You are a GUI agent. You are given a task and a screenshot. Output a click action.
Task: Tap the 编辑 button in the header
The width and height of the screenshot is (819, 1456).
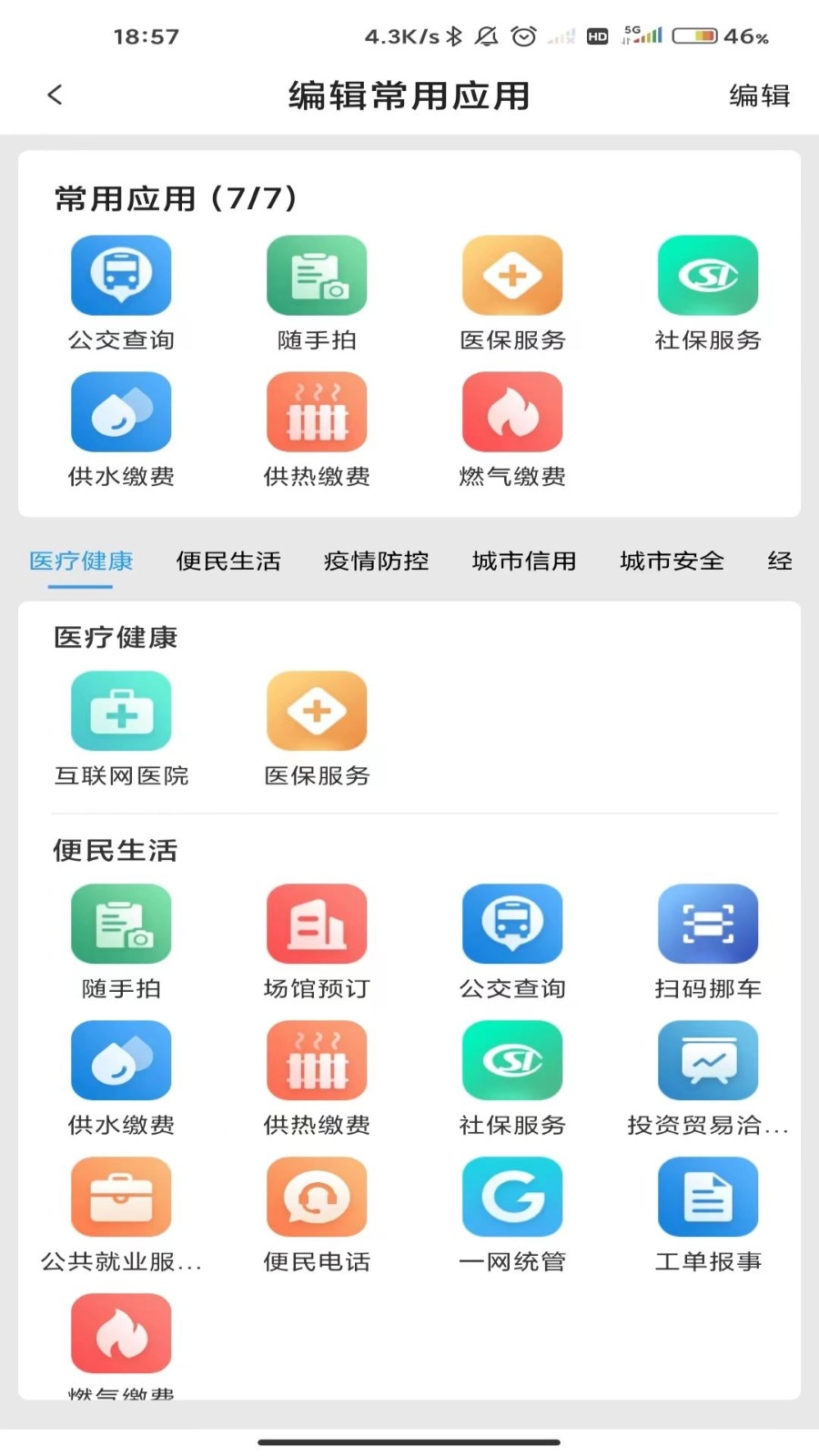point(759,96)
